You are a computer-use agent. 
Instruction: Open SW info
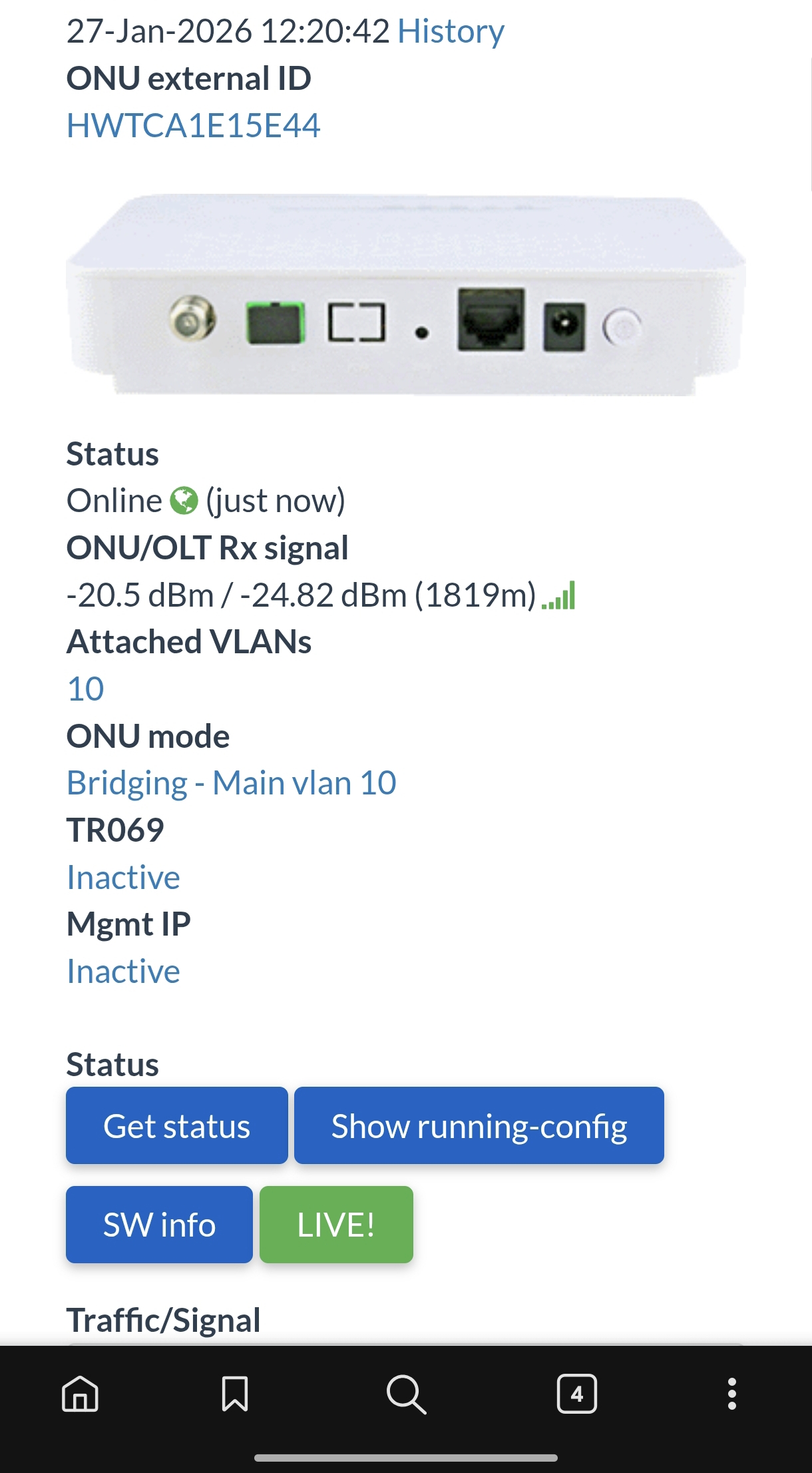pos(159,1225)
